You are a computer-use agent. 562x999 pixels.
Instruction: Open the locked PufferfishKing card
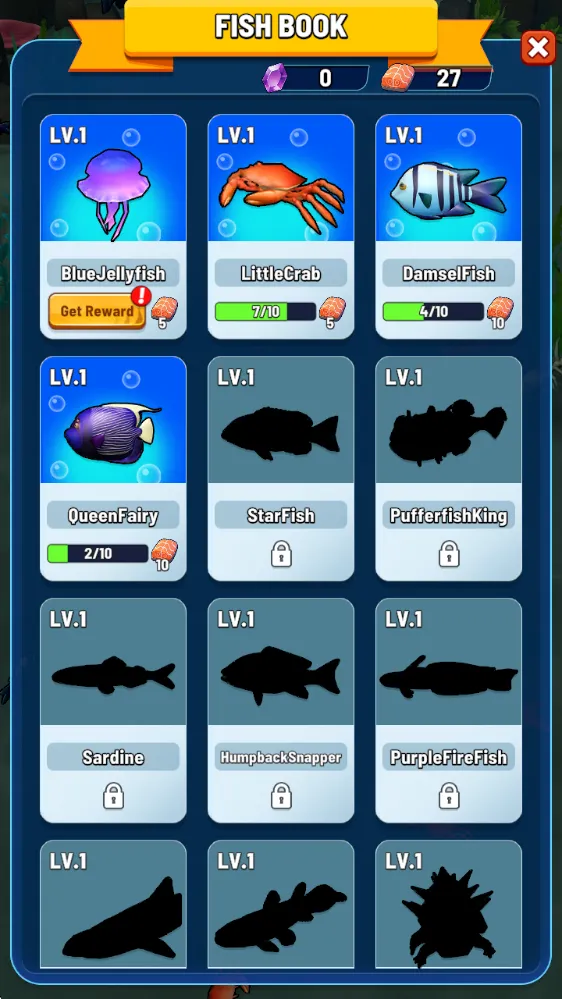tap(449, 468)
